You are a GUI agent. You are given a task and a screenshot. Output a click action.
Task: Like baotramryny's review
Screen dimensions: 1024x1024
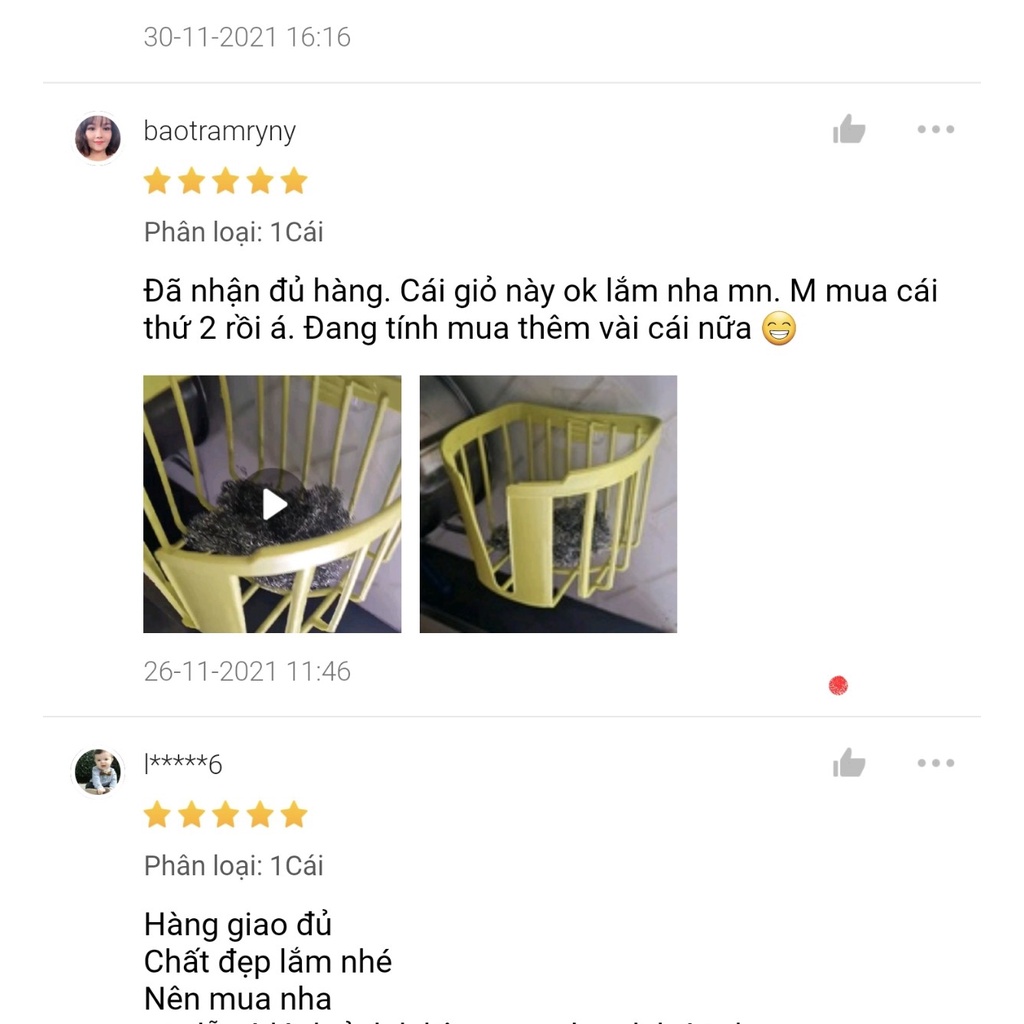coord(849,130)
